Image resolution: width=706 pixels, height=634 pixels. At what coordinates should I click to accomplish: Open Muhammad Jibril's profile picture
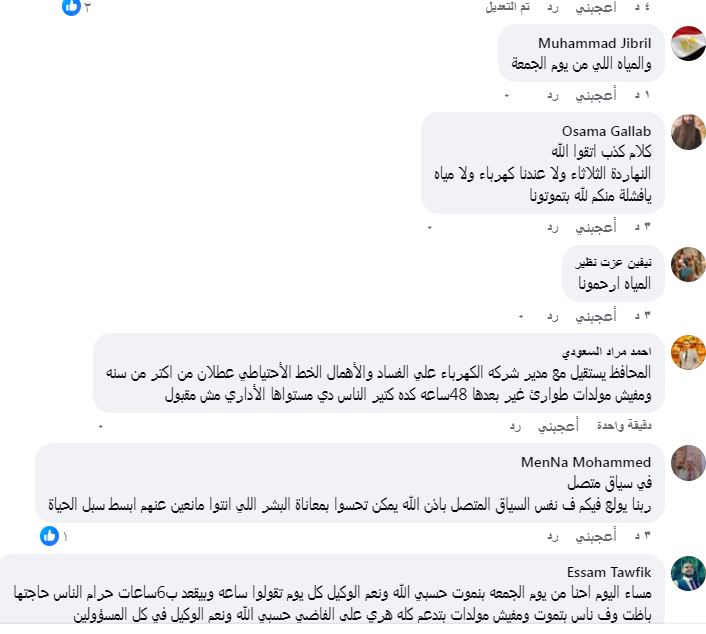pos(688,44)
